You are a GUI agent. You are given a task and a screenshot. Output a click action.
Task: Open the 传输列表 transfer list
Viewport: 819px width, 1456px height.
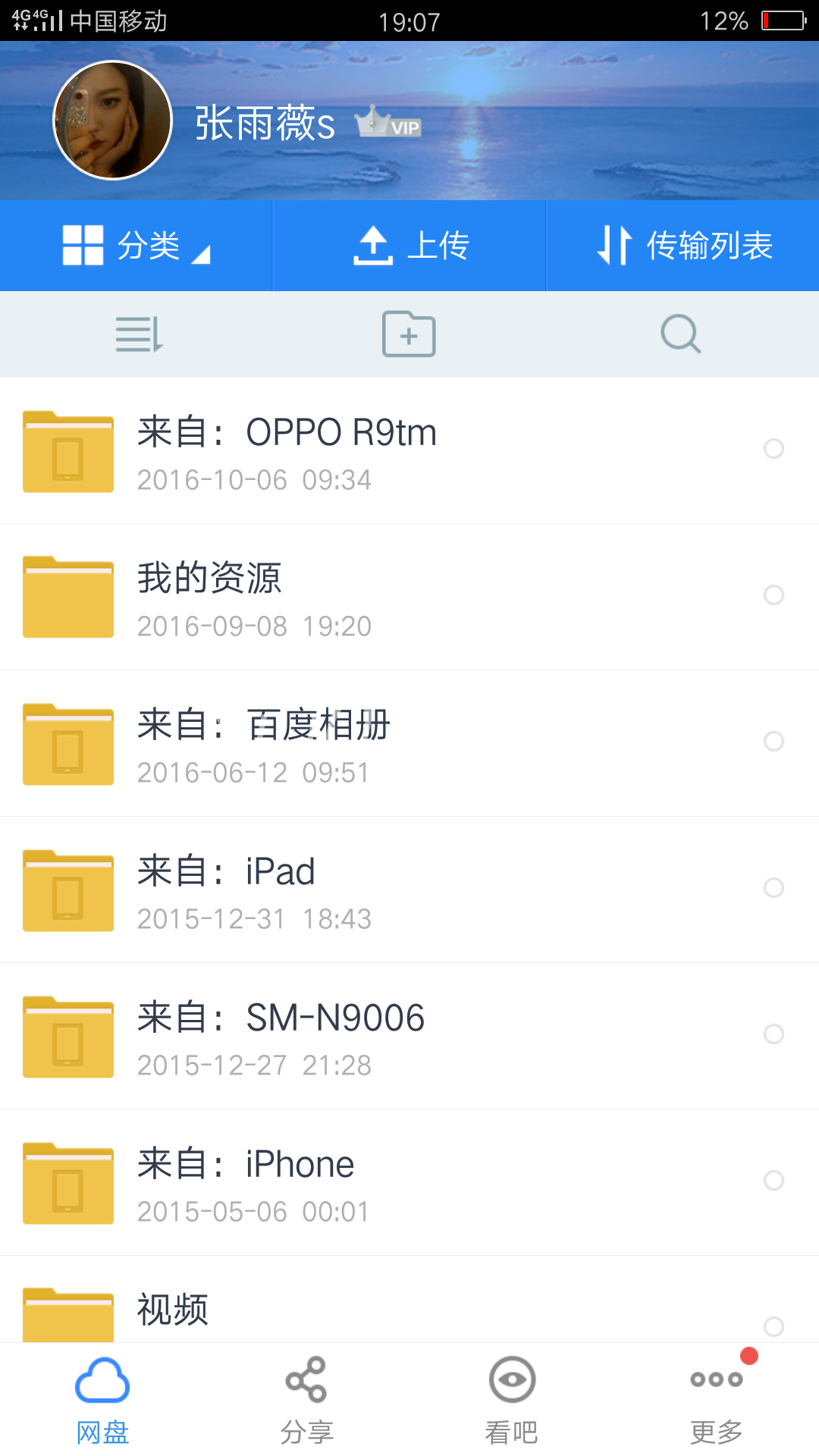tap(683, 246)
